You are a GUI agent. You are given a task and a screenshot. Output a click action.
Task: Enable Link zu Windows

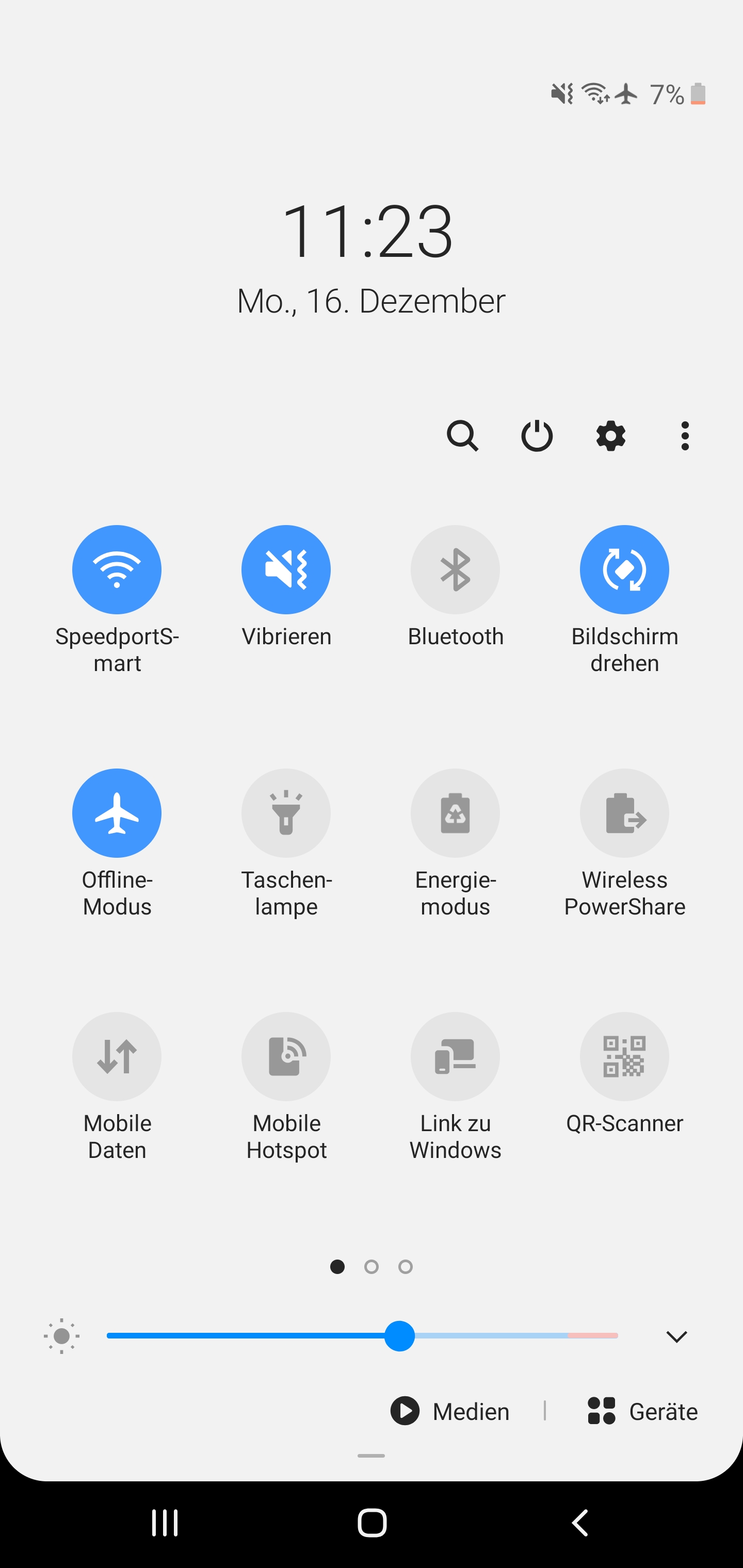point(456,1057)
